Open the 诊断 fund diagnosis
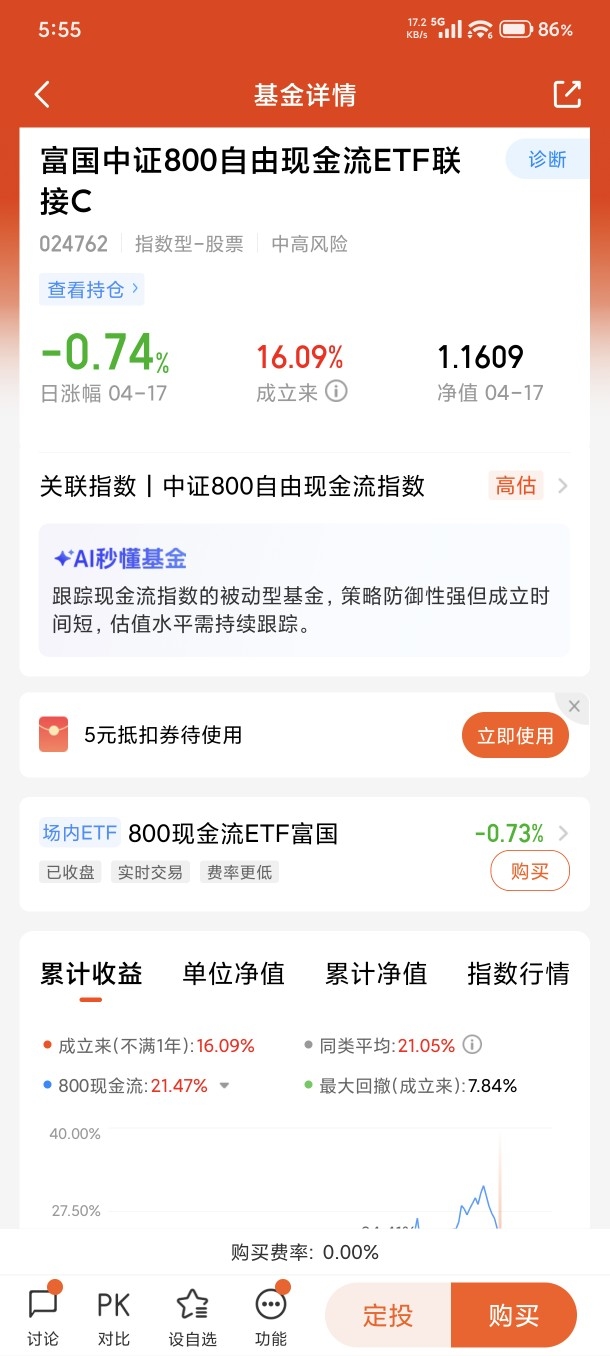 (546, 160)
